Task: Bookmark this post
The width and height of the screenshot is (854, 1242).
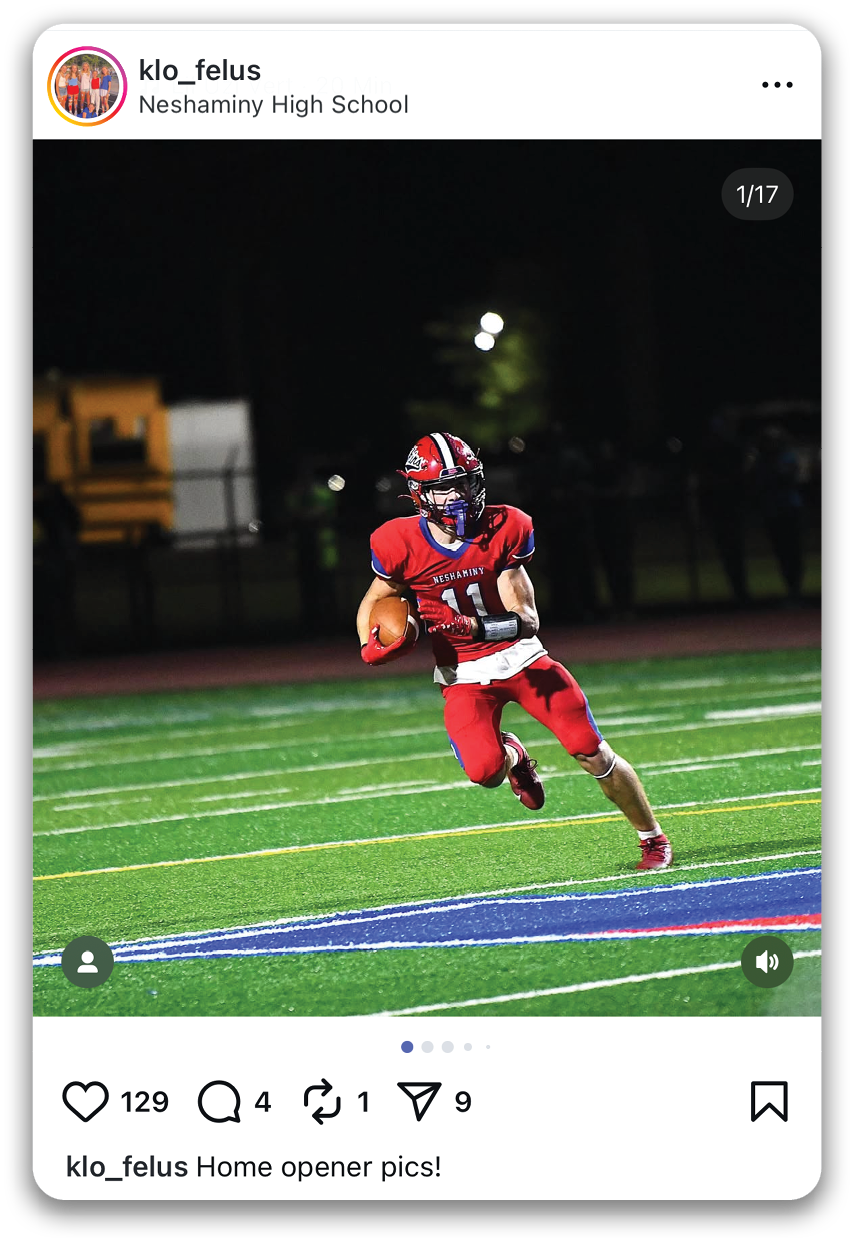Action: [769, 1102]
